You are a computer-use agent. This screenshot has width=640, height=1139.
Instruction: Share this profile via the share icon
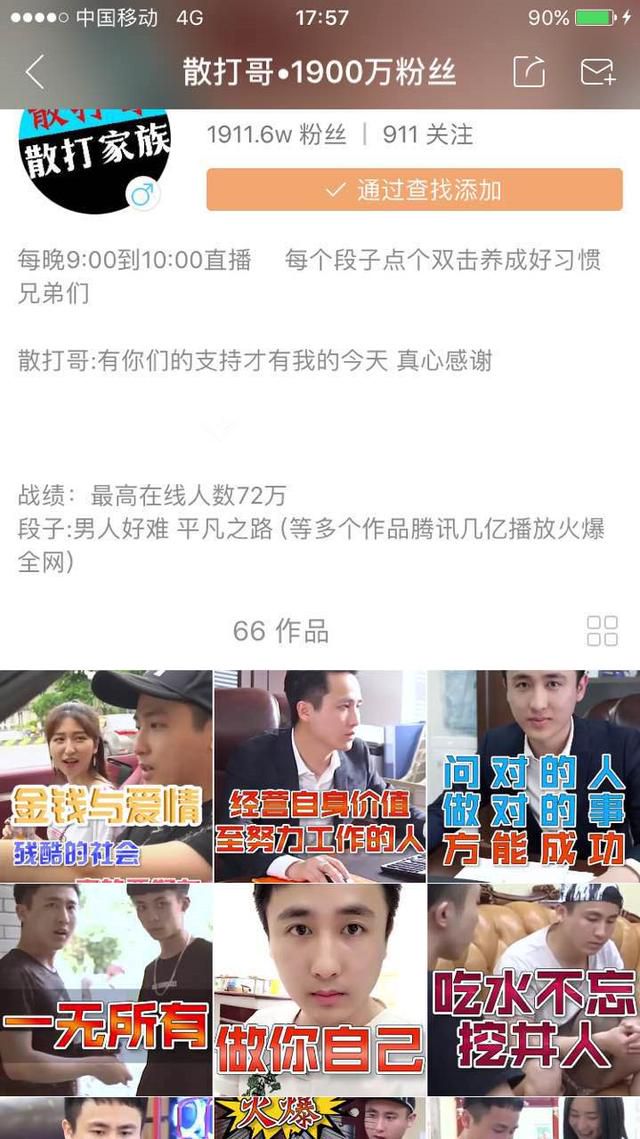click(529, 72)
